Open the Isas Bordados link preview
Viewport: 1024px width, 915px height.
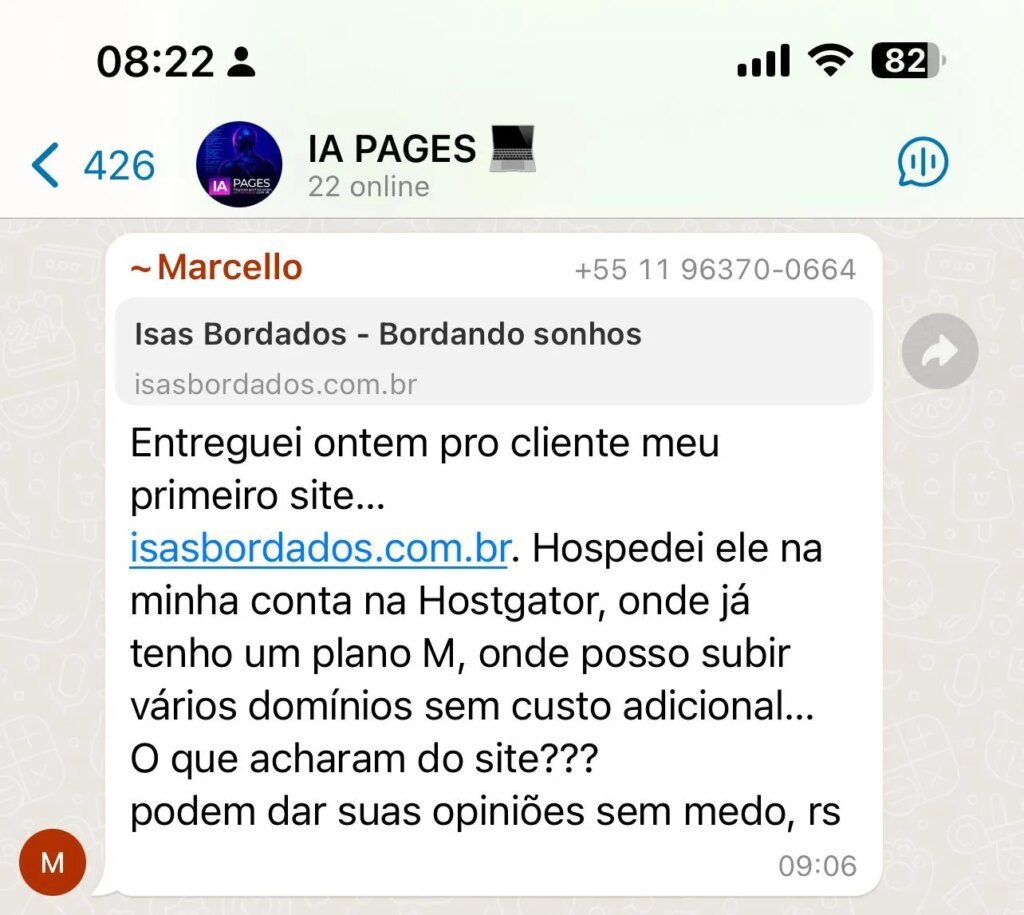(493, 352)
